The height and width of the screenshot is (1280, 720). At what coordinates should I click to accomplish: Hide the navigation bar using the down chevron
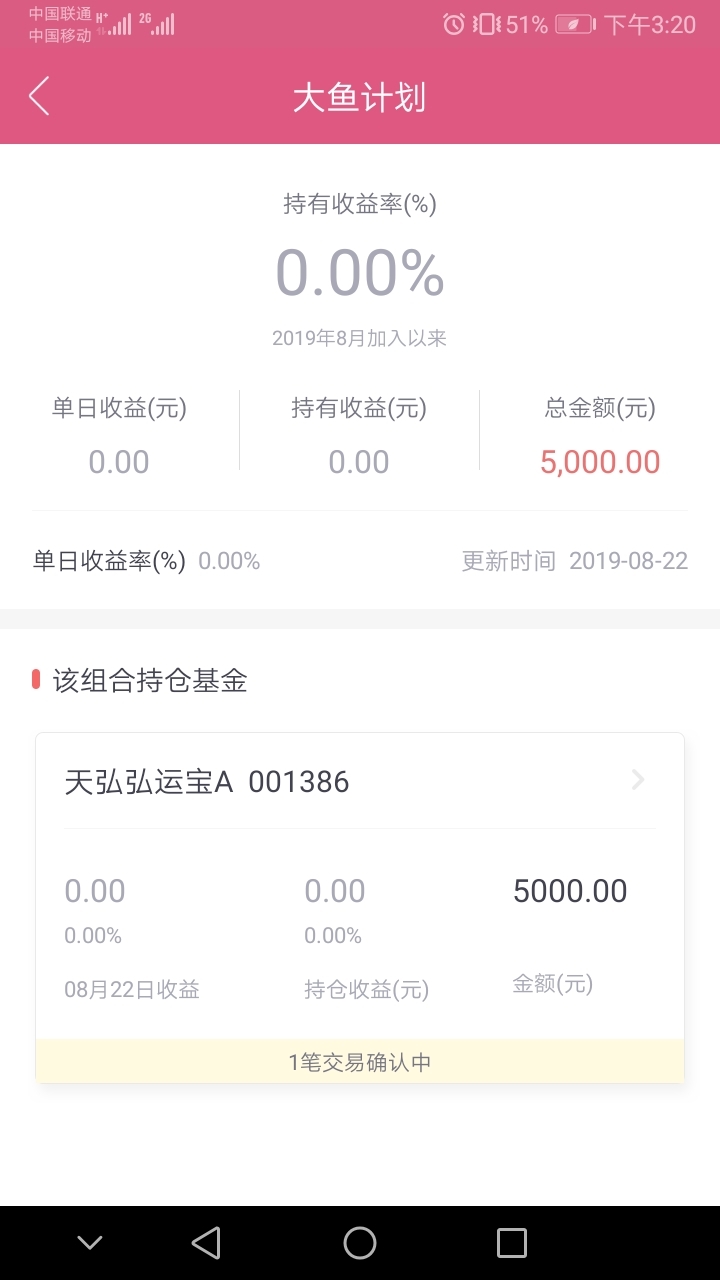[x=90, y=1243]
